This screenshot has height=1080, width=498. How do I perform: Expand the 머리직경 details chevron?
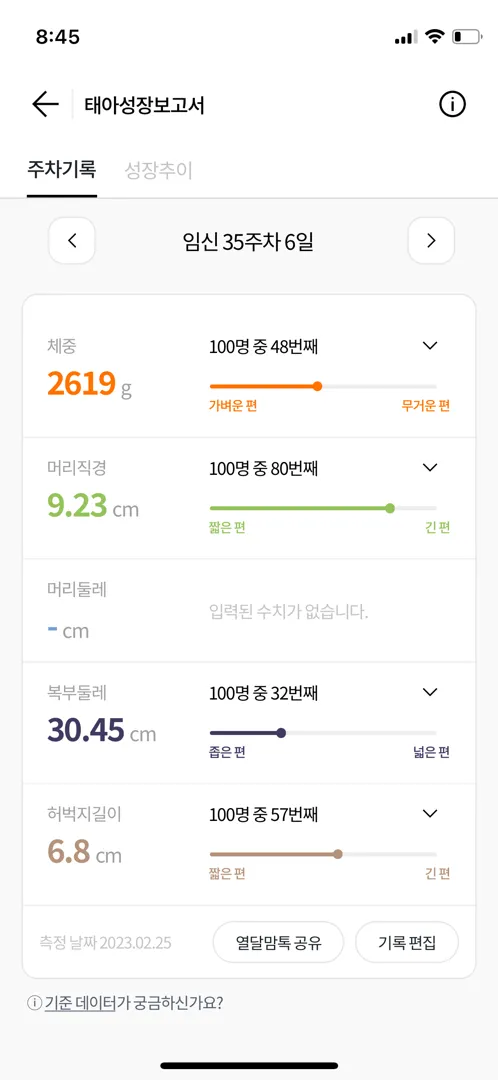click(430, 468)
